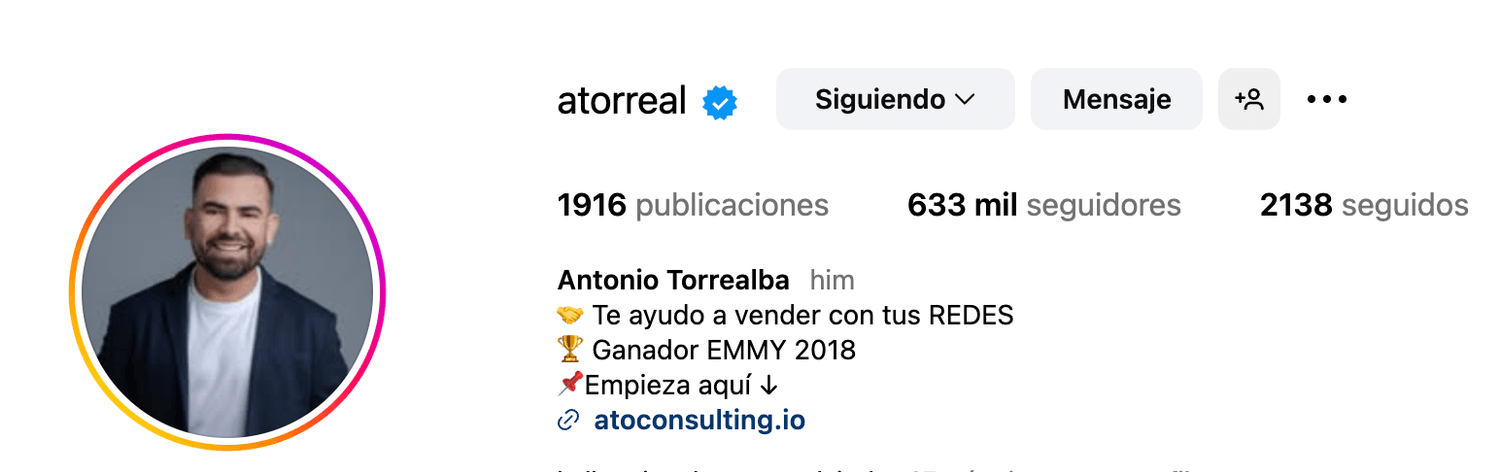Show similar account suggestions
1500x472 pixels.
[x=1249, y=99]
